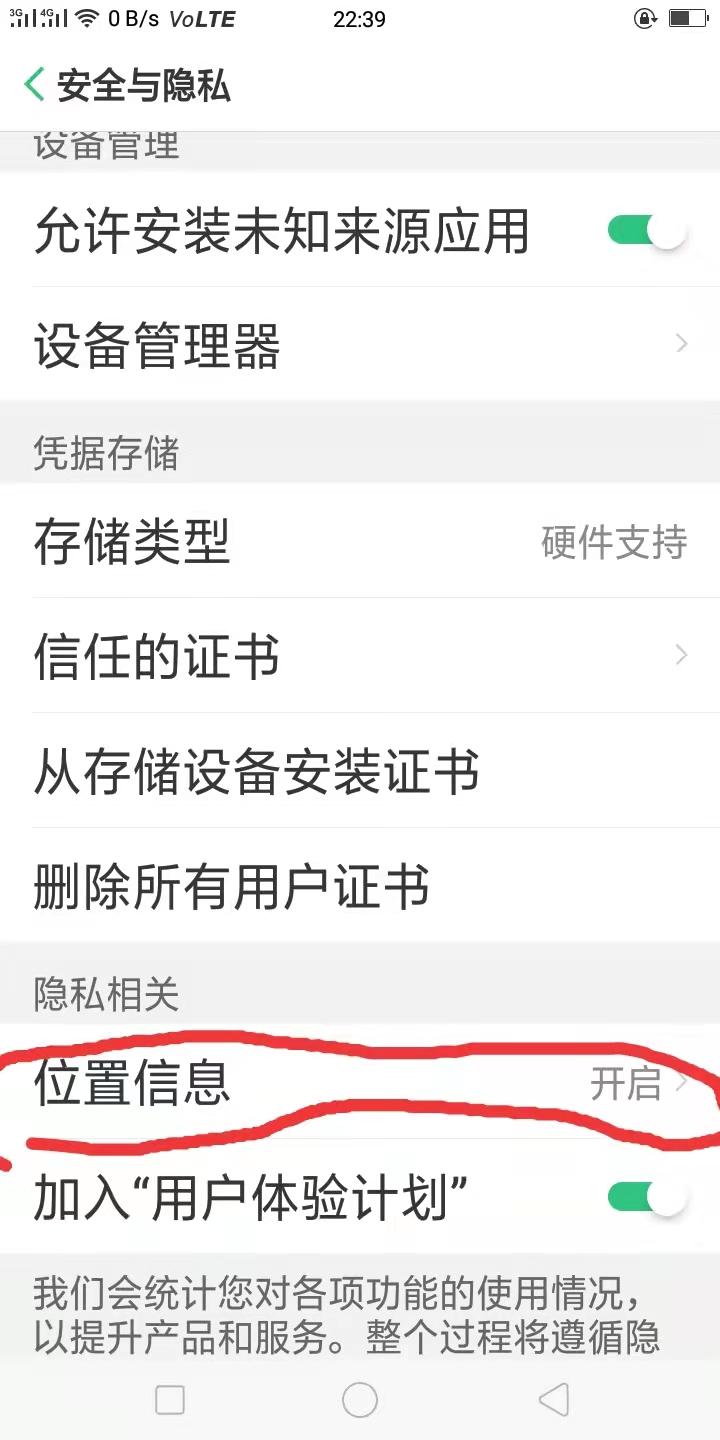Open 信任的证书 via its chevron
Viewport: 720px width, 1440px height.
tap(680, 655)
